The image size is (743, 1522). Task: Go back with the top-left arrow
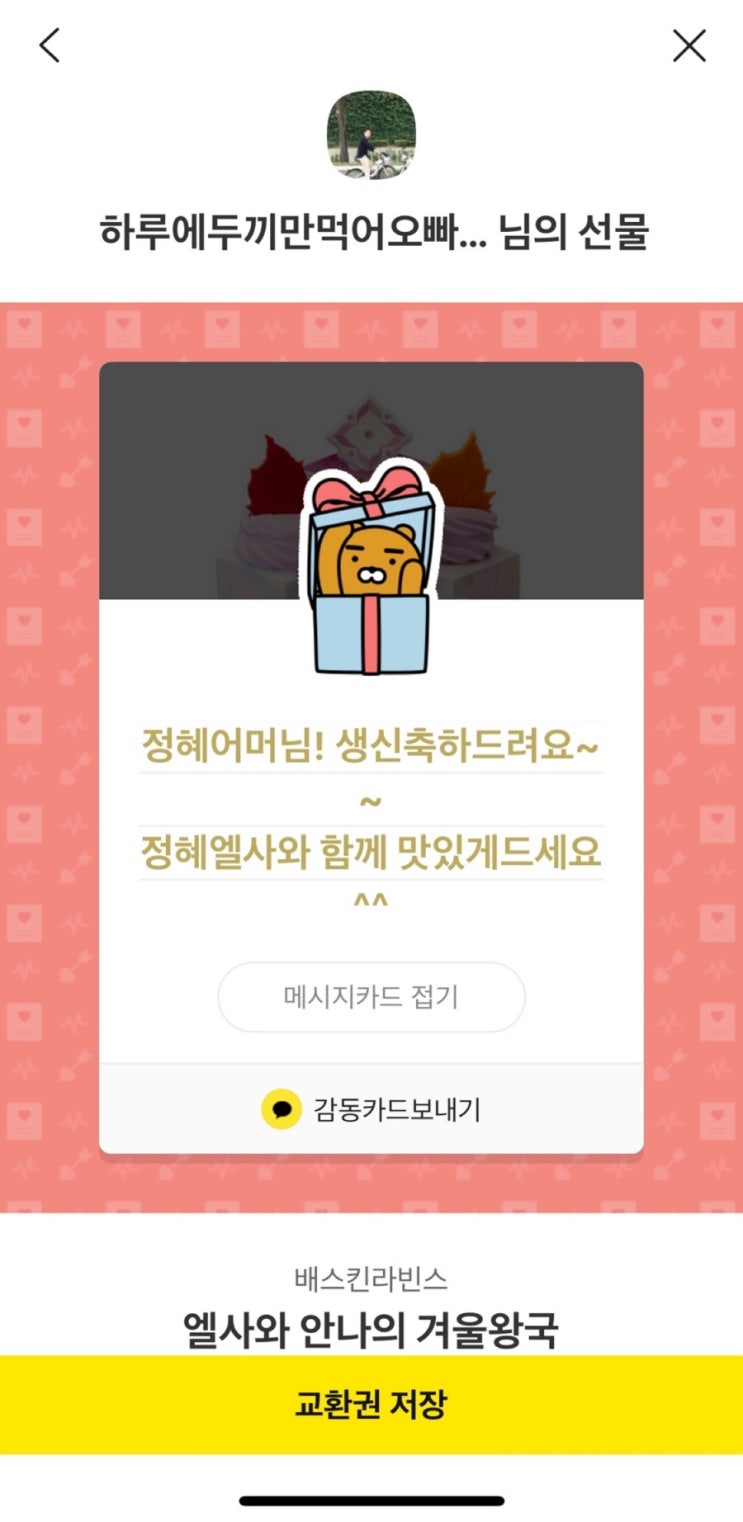(x=49, y=45)
